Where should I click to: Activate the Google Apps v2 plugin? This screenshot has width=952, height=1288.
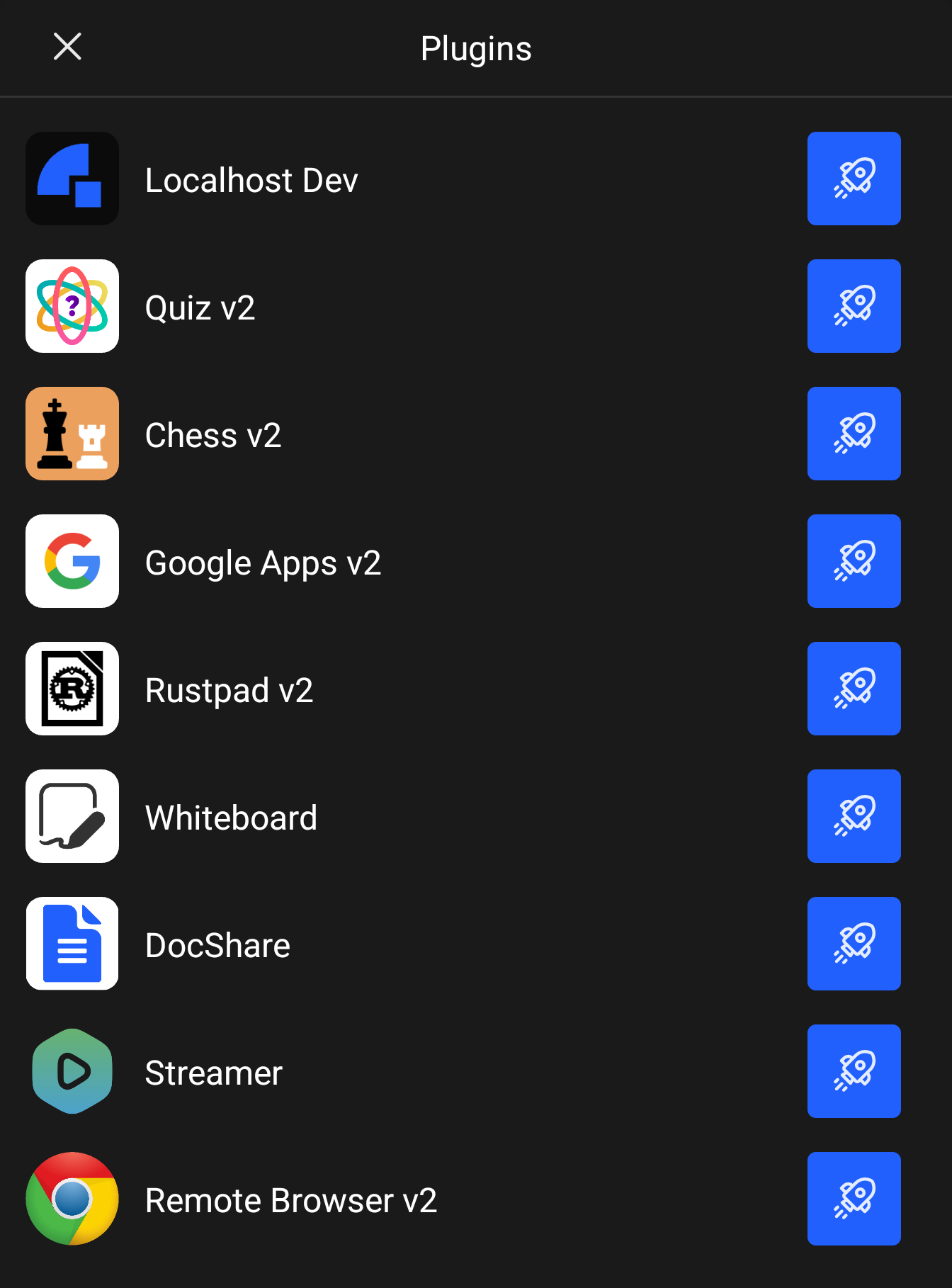click(x=854, y=561)
